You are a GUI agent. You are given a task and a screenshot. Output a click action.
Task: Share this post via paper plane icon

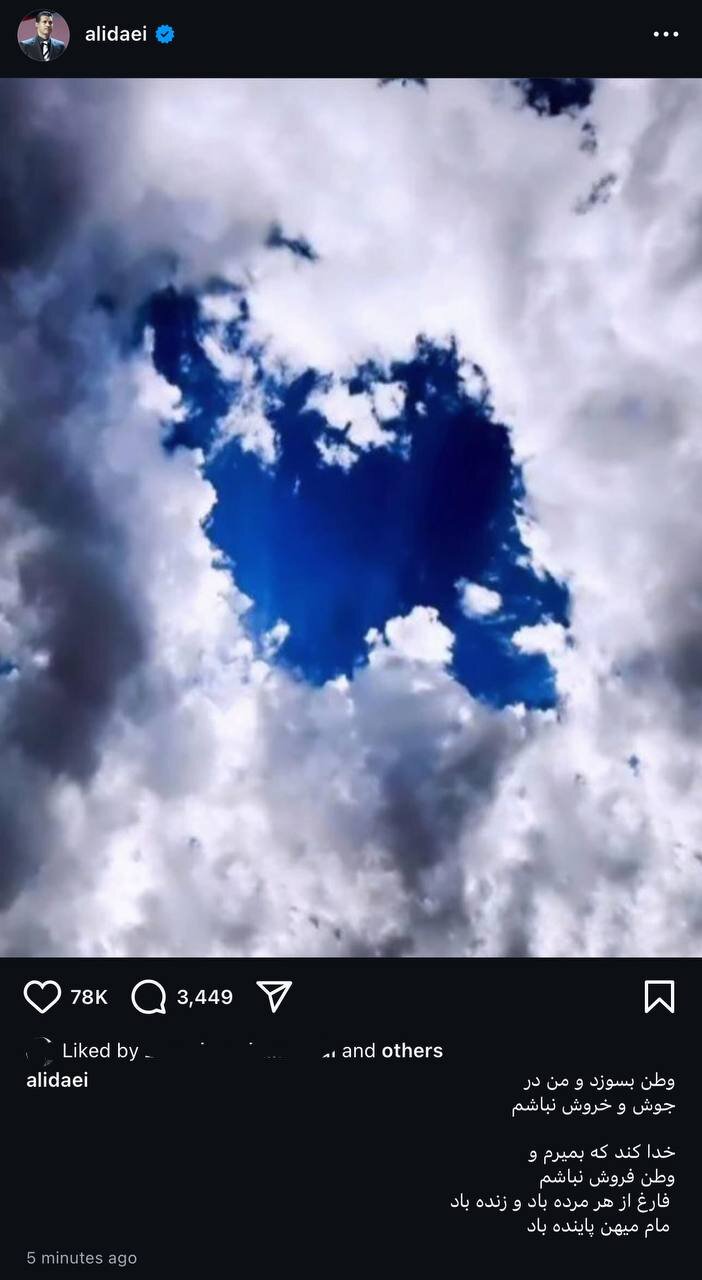(274, 996)
